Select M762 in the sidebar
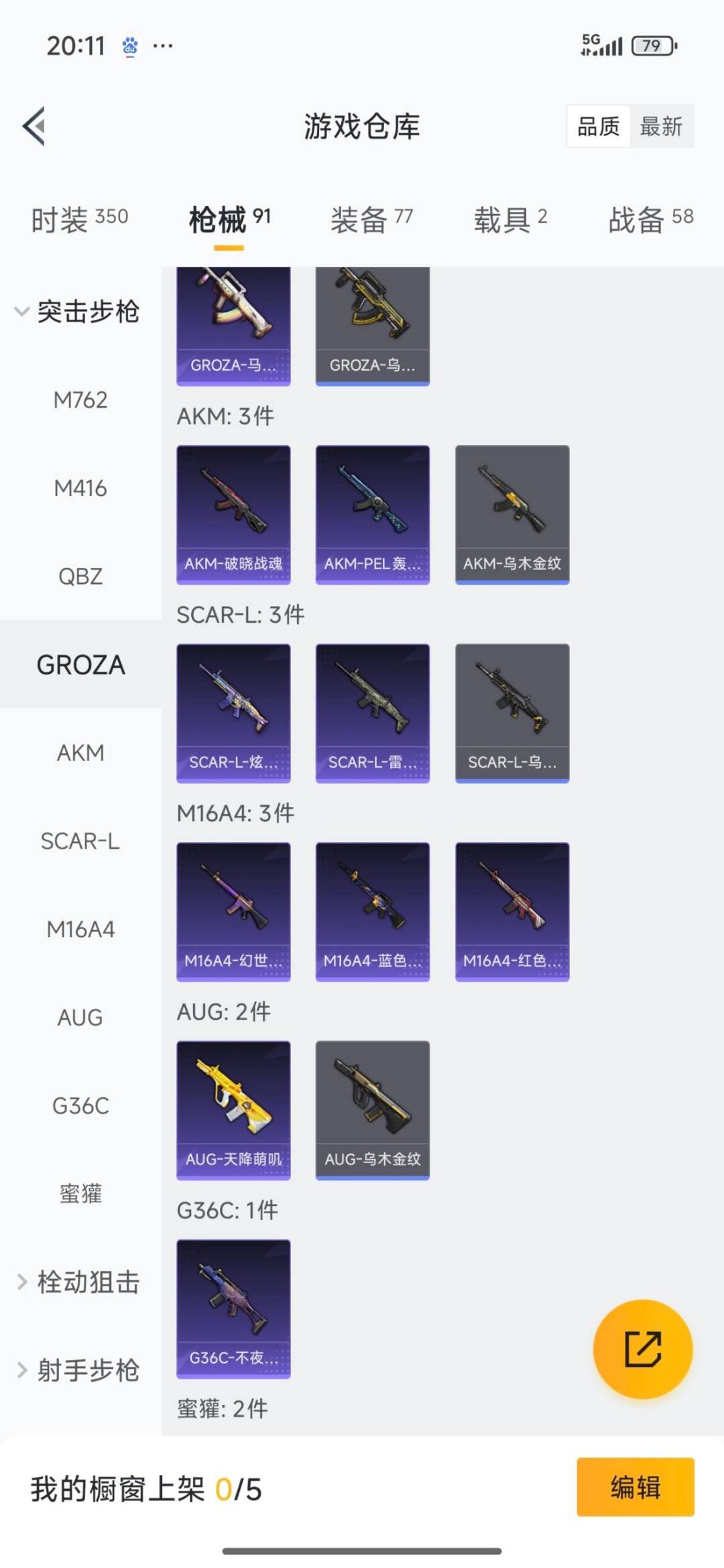 [x=80, y=400]
